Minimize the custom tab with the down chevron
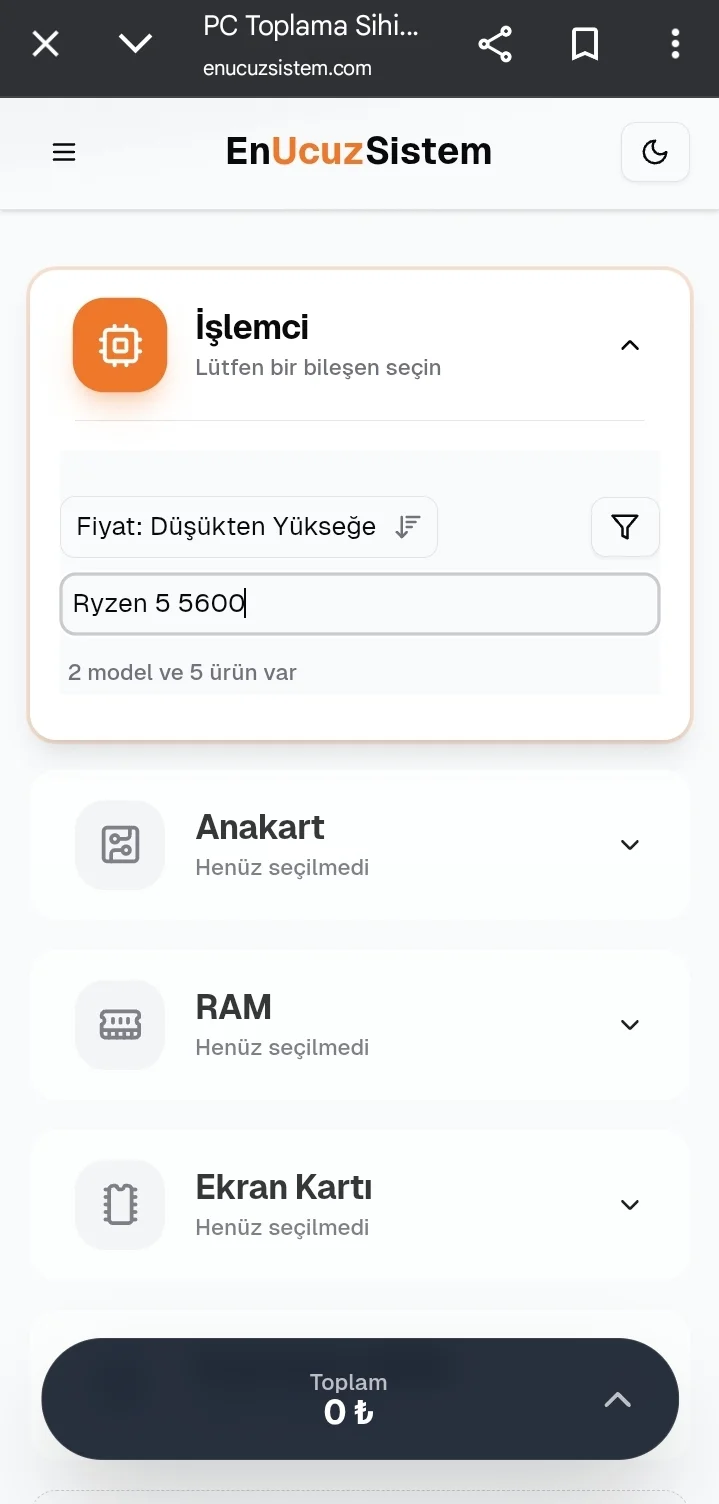The image size is (719, 1504). pyautogui.click(x=135, y=43)
